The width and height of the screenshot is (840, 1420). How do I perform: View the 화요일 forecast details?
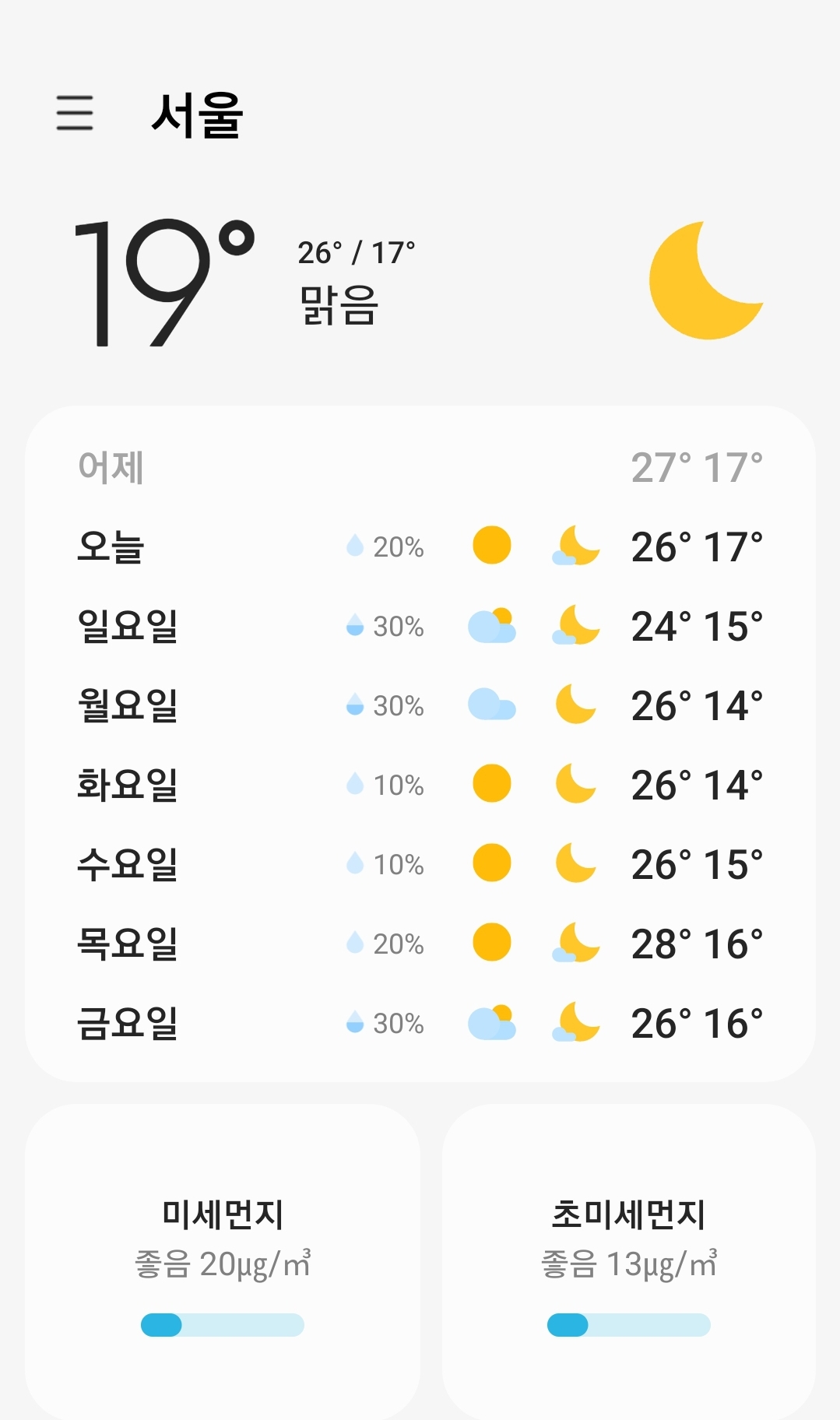pos(420,785)
